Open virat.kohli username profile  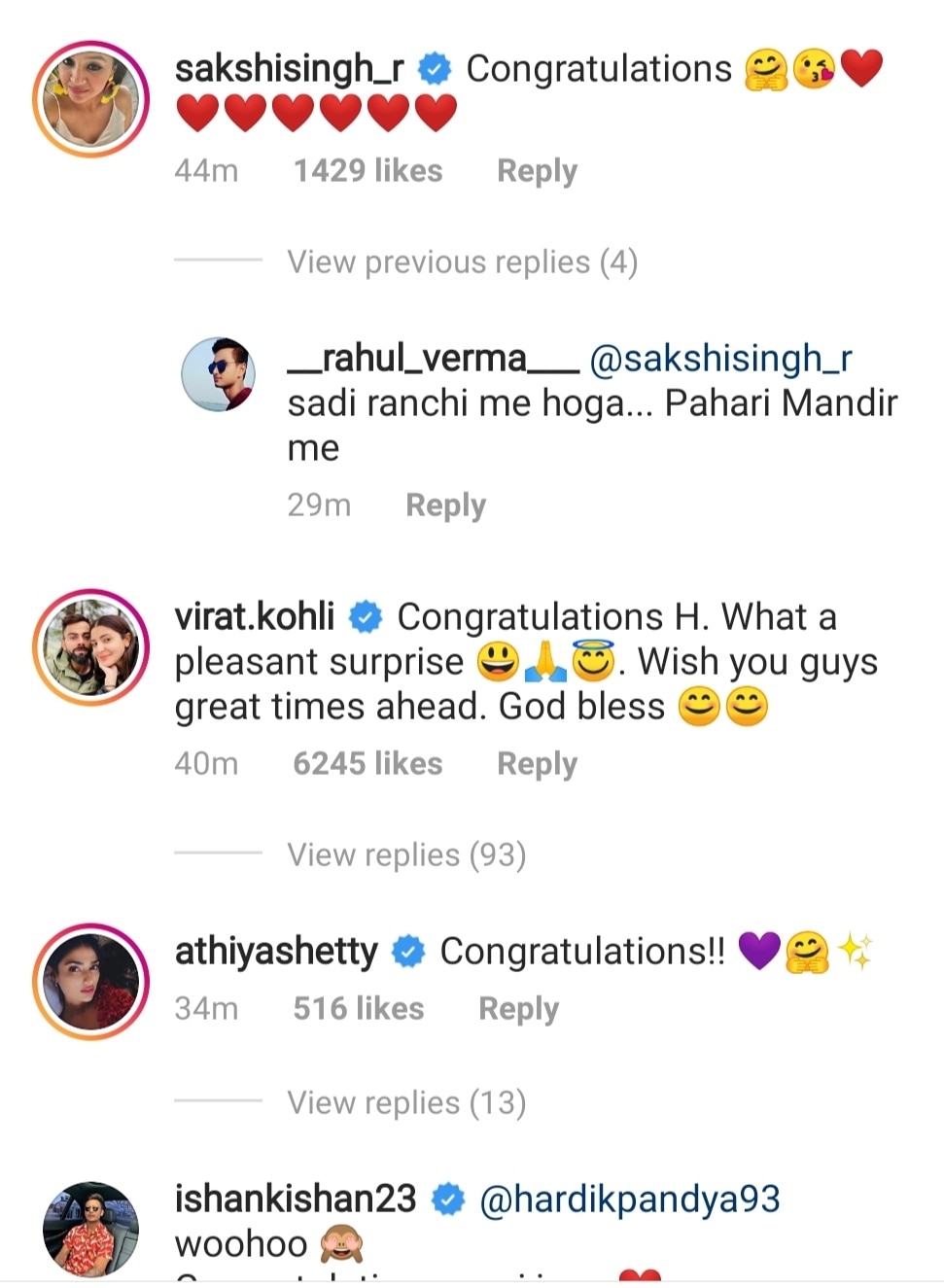(x=255, y=617)
